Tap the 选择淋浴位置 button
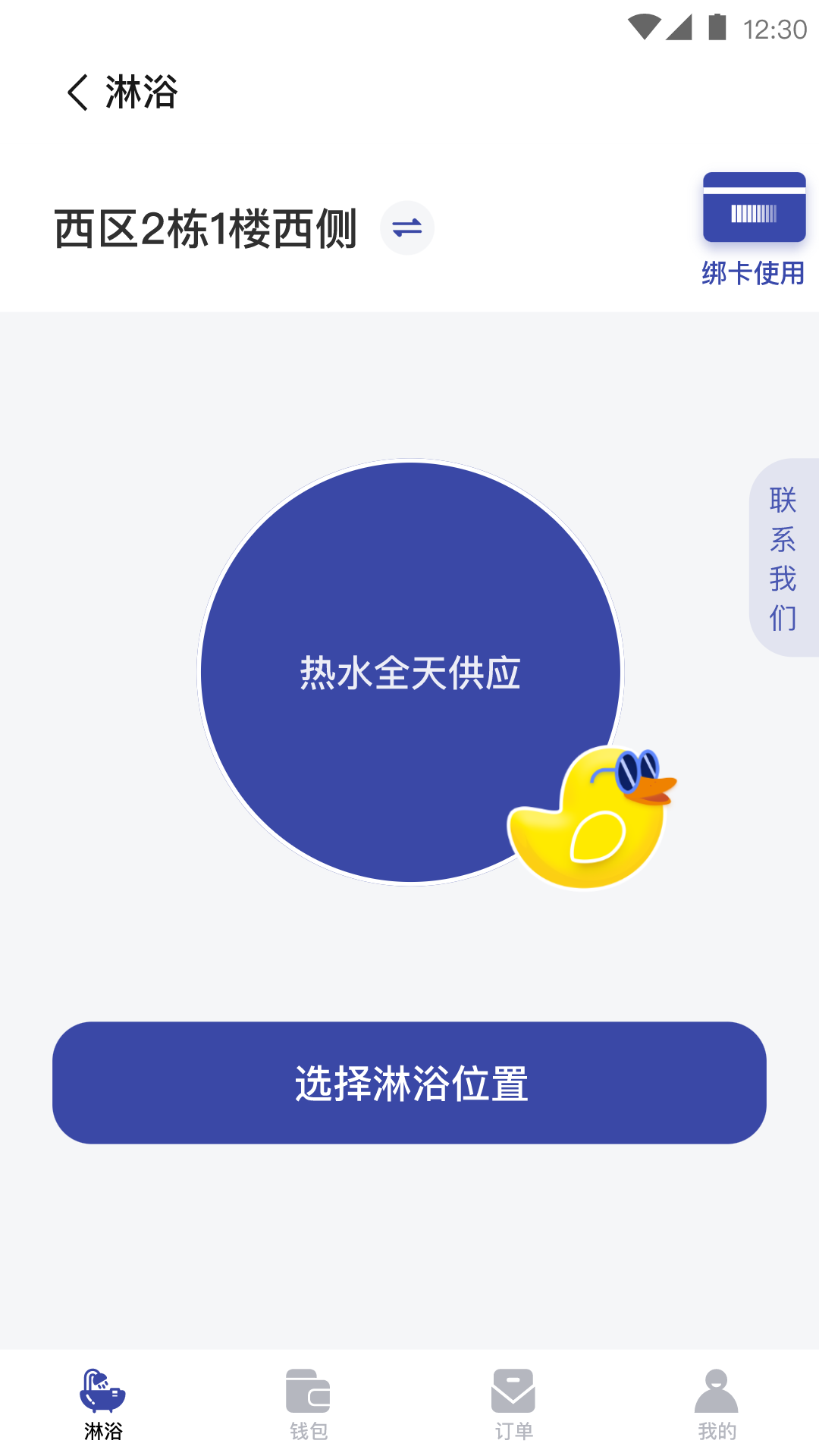Image resolution: width=819 pixels, height=1456 pixels. coord(409,1082)
